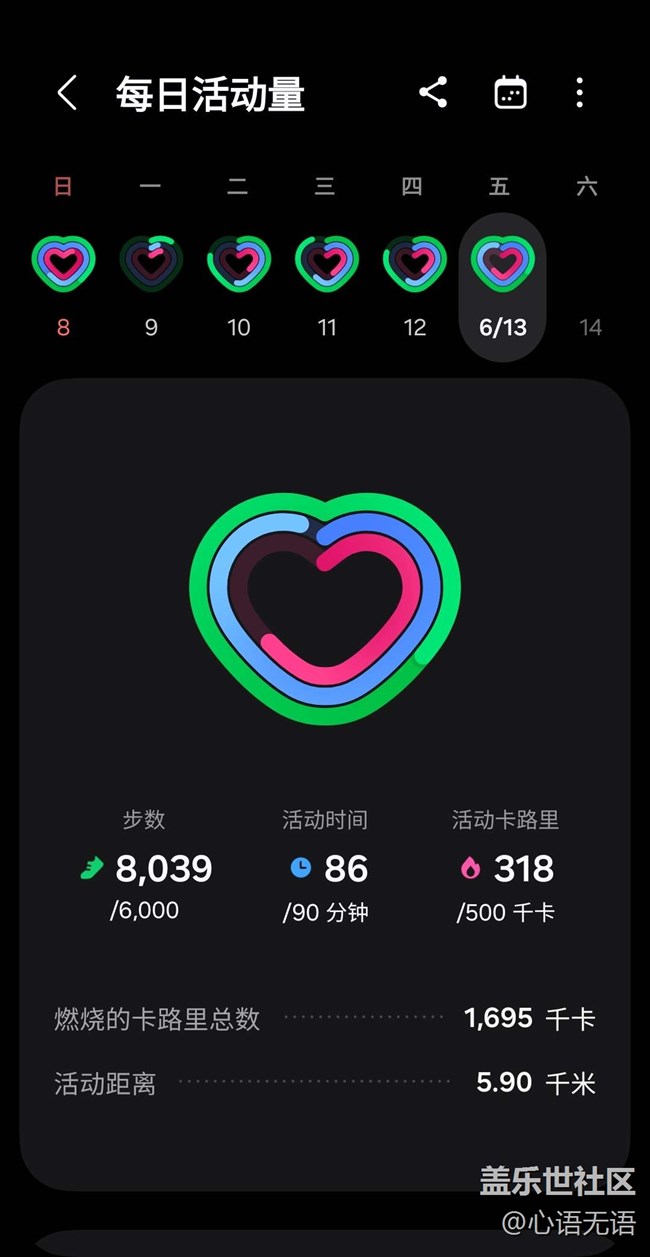Open the more options menu
The height and width of the screenshot is (1257, 650).
579,93
